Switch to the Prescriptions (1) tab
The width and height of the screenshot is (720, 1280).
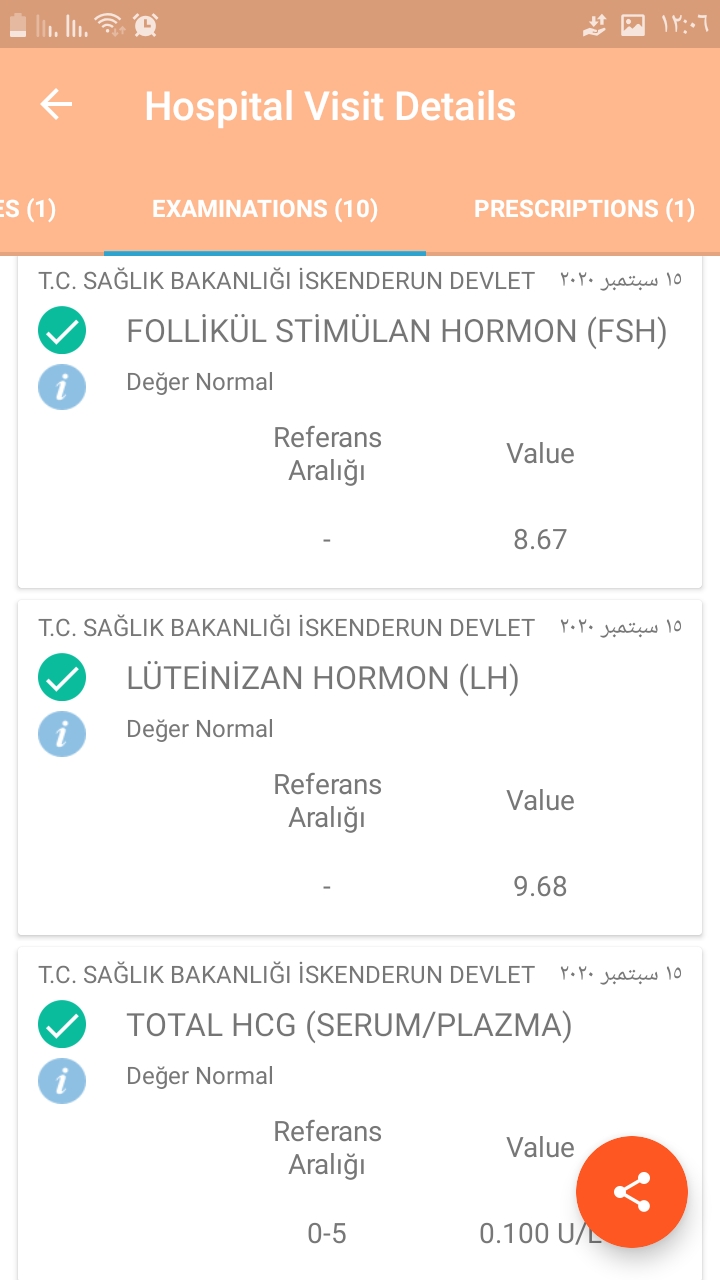(584, 209)
